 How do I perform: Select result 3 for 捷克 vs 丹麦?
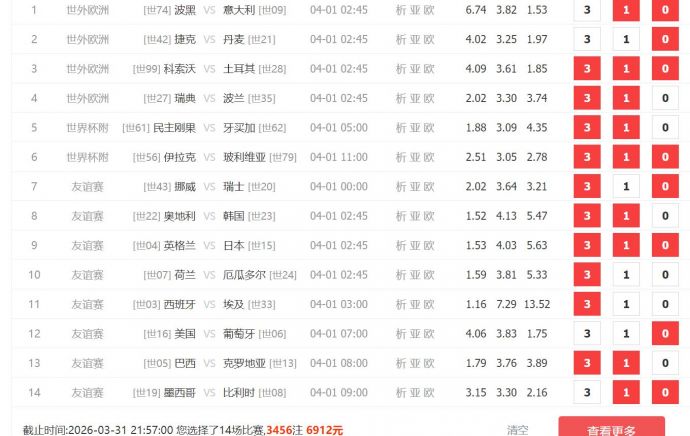586,40
